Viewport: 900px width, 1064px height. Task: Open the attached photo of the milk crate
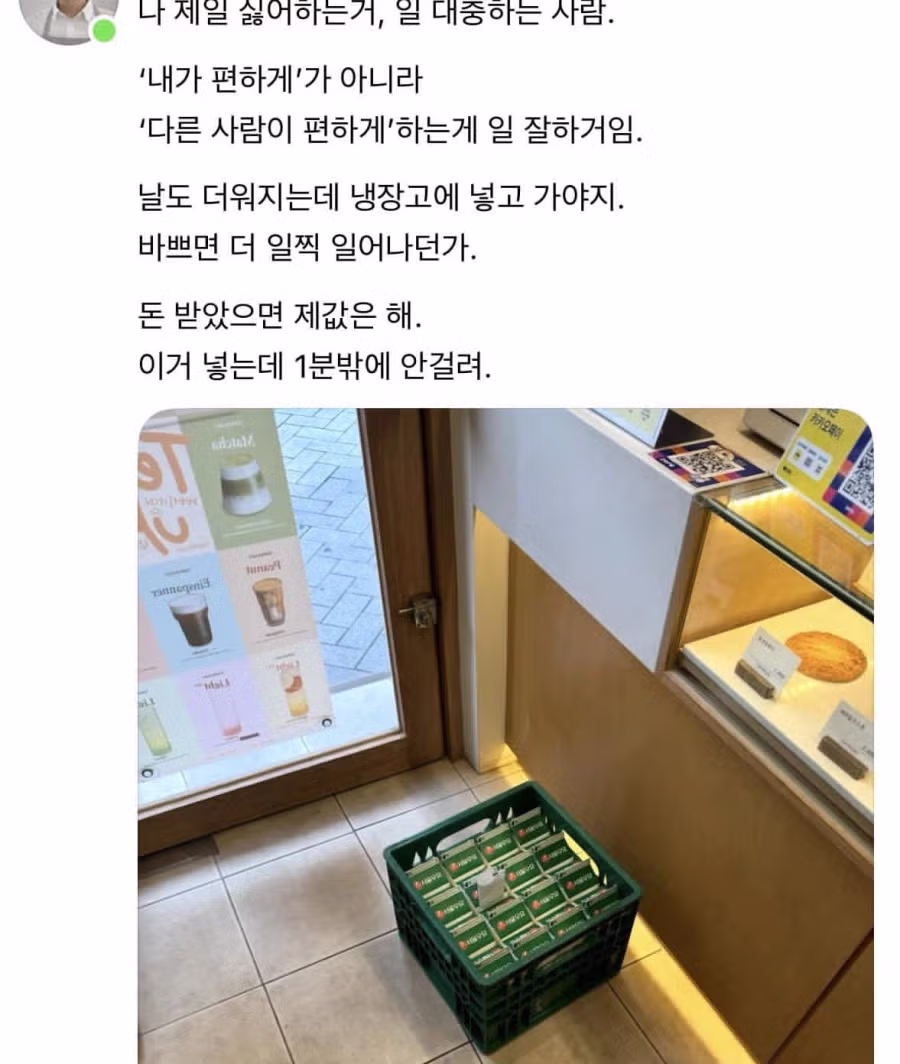505,735
